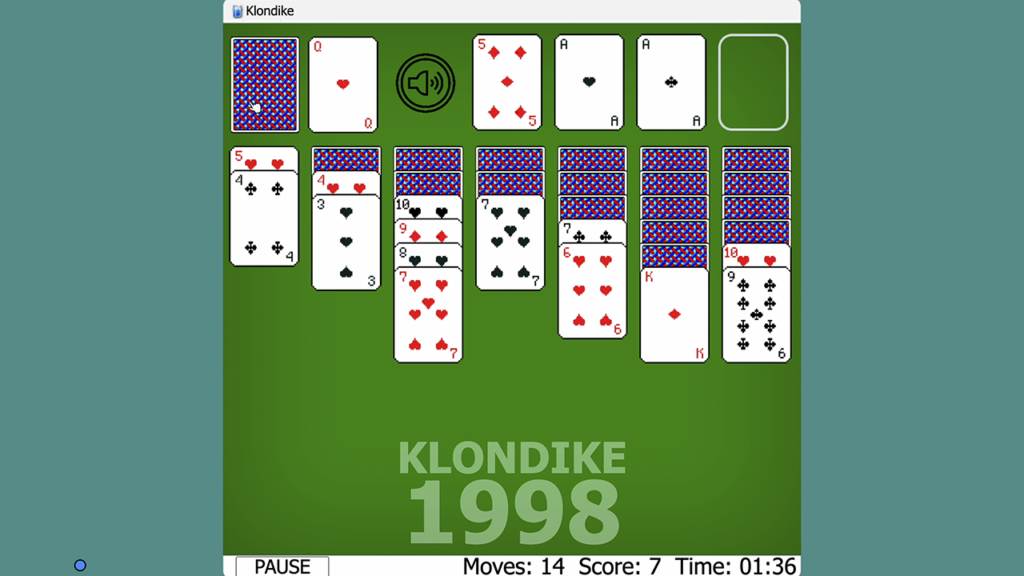1024x576 pixels.
Task: Draw a card from the stock pile
Action: pyautogui.click(x=265, y=85)
